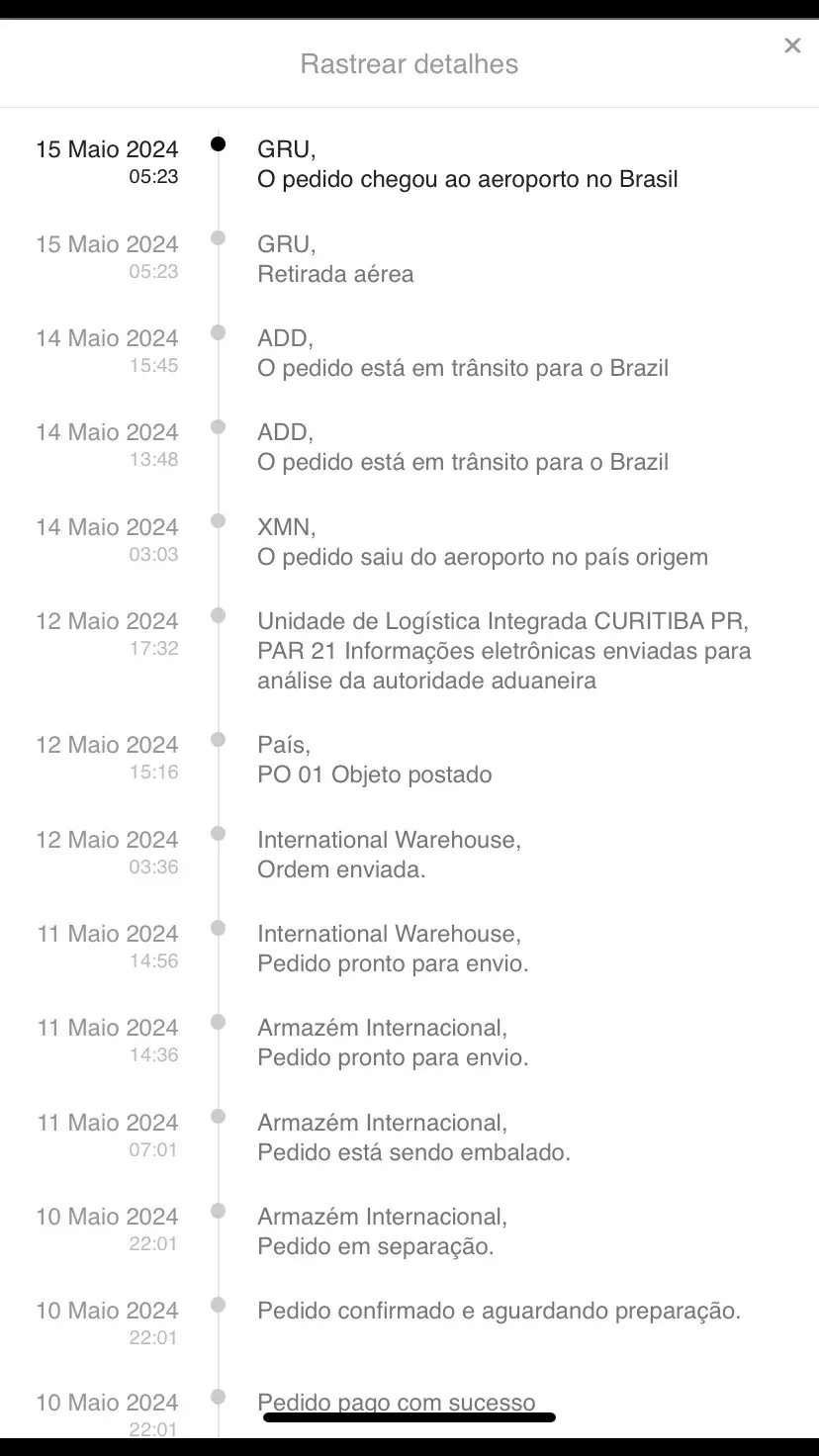Select the timeline dot for GRU arrival event
This screenshot has width=819, height=1456.
click(217, 143)
